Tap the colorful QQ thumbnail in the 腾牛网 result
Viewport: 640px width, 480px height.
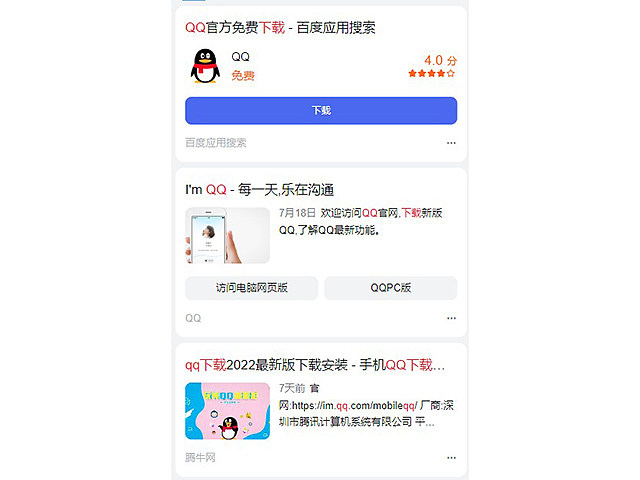227,411
